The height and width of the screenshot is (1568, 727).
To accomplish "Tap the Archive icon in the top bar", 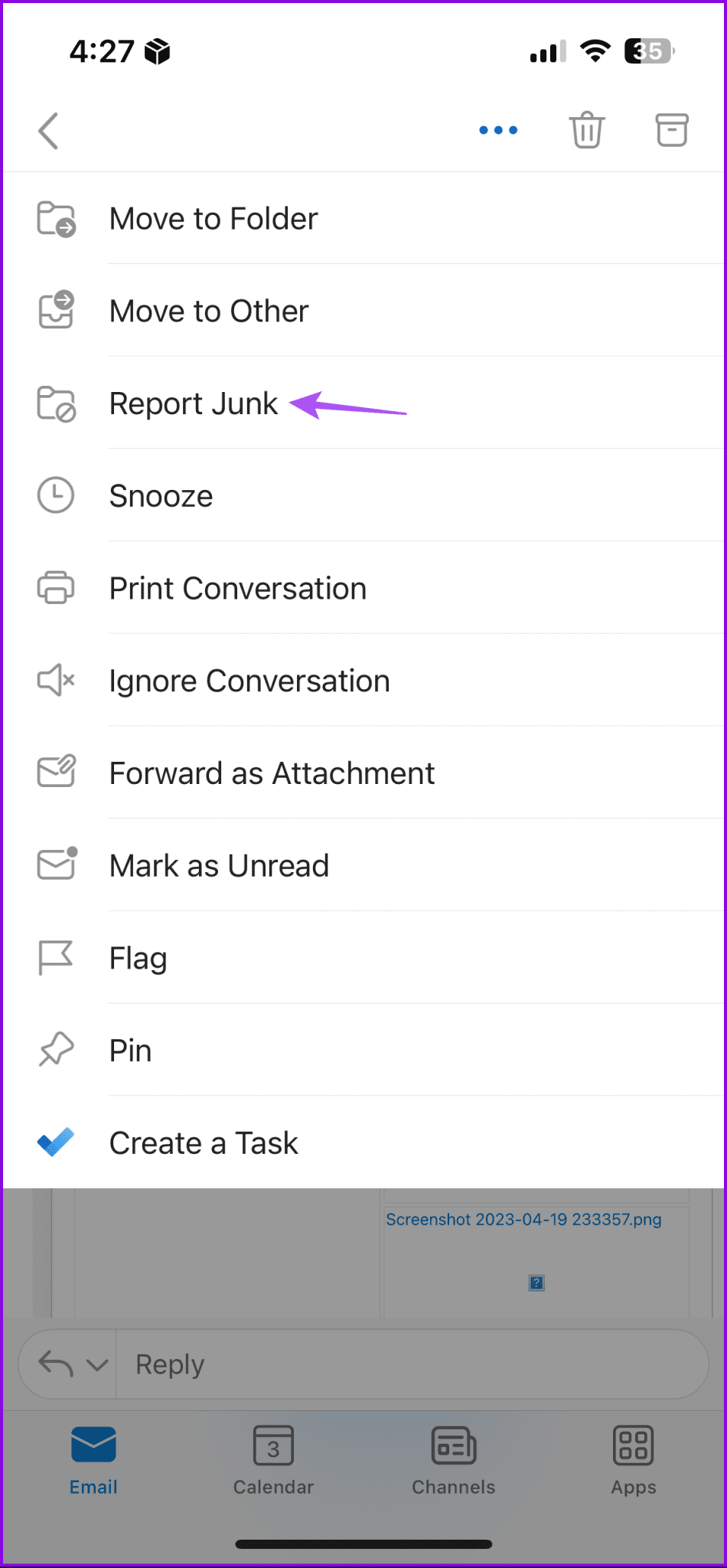I will [x=670, y=129].
